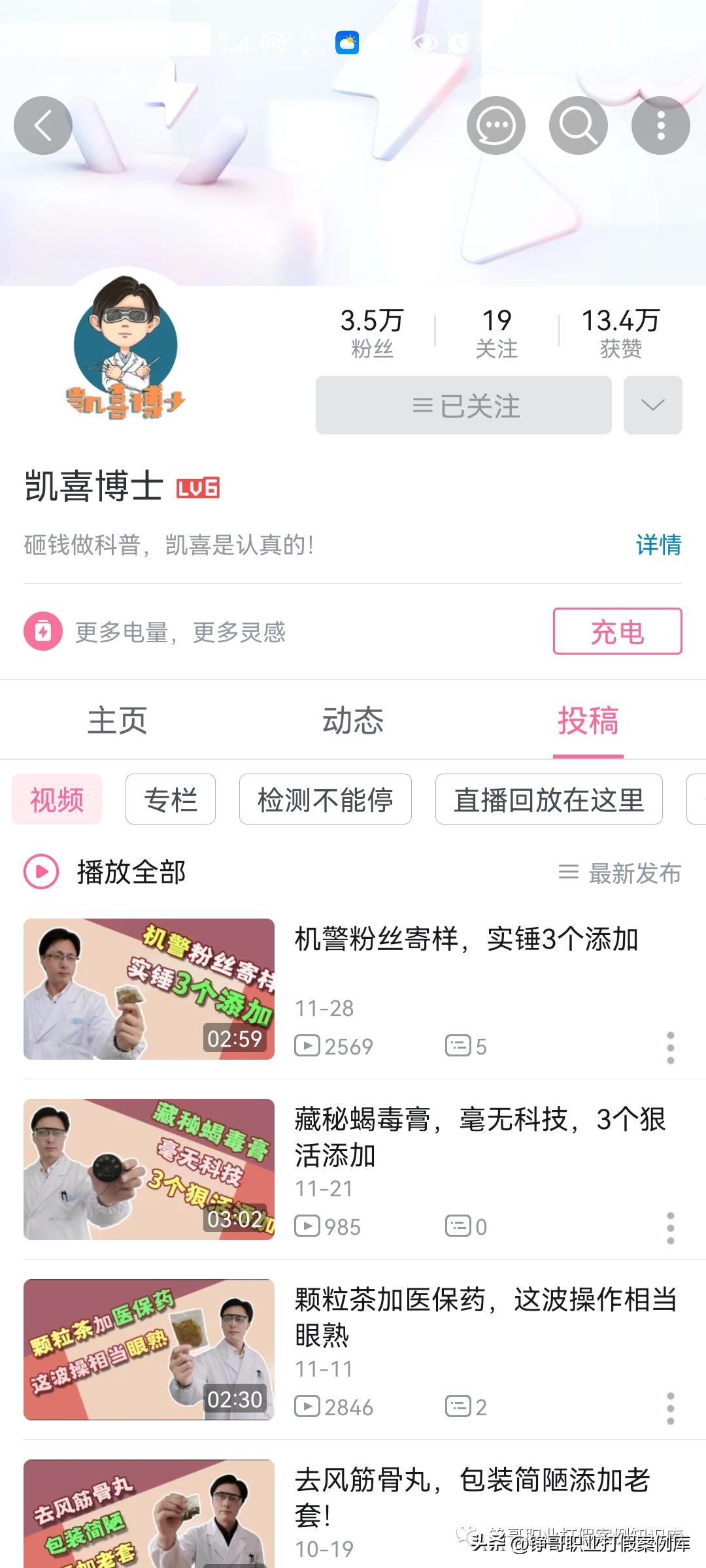Open the search icon

(578, 125)
